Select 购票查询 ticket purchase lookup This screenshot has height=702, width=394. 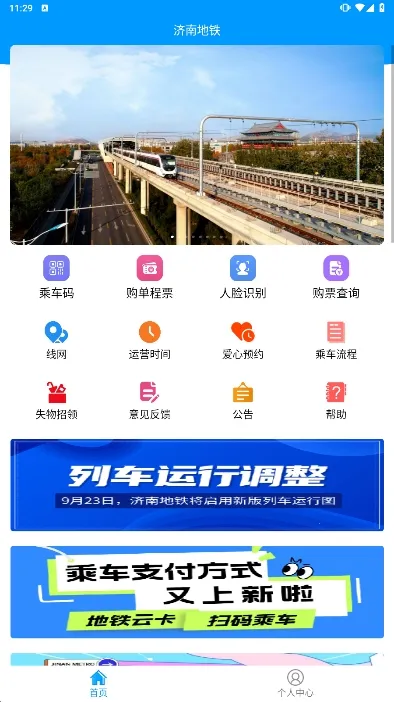pyautogui.click(x=336, y=277)
